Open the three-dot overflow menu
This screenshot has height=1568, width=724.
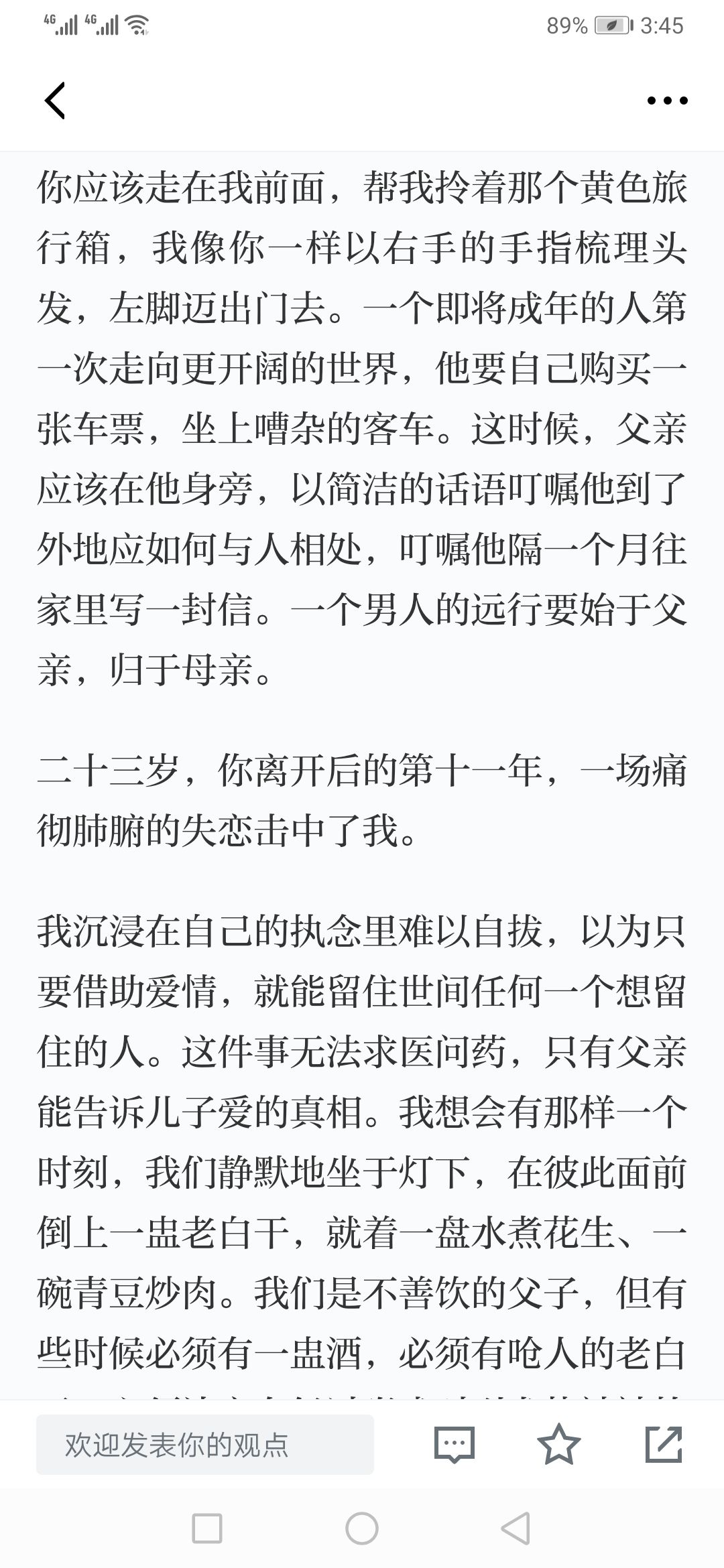[667, 101]
